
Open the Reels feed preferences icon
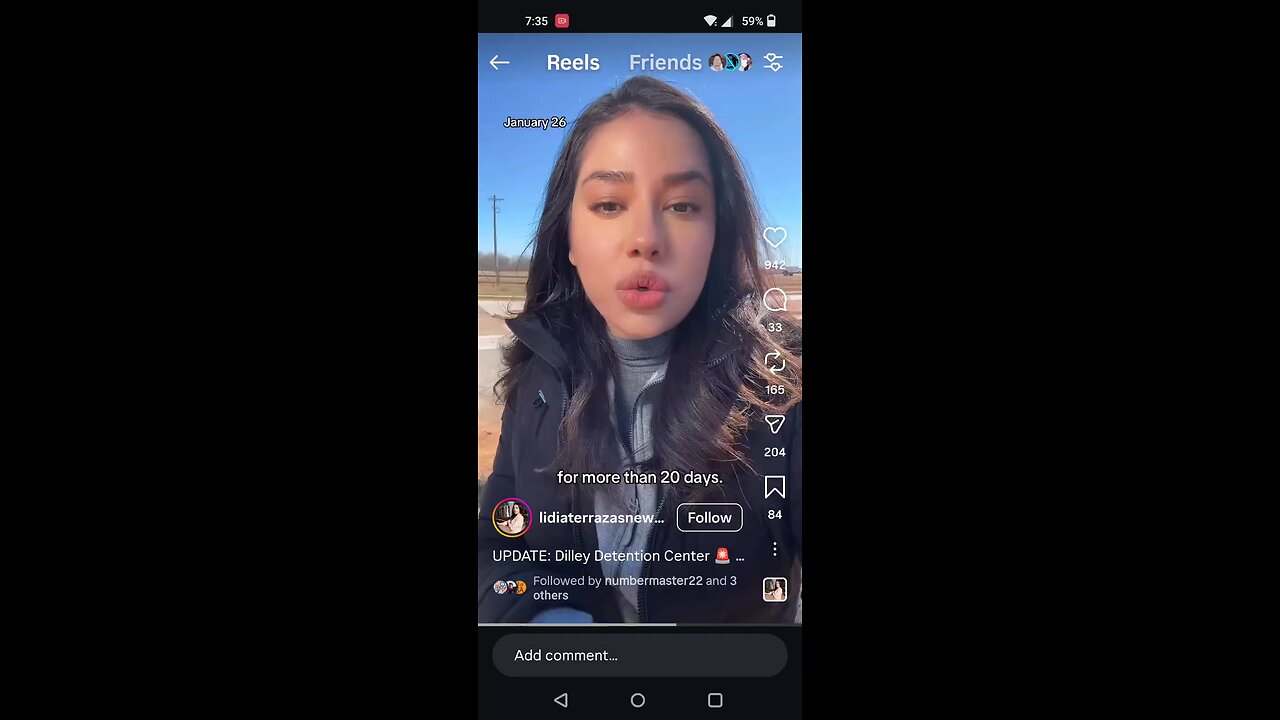pyautogui.click(x=773, y=63)
